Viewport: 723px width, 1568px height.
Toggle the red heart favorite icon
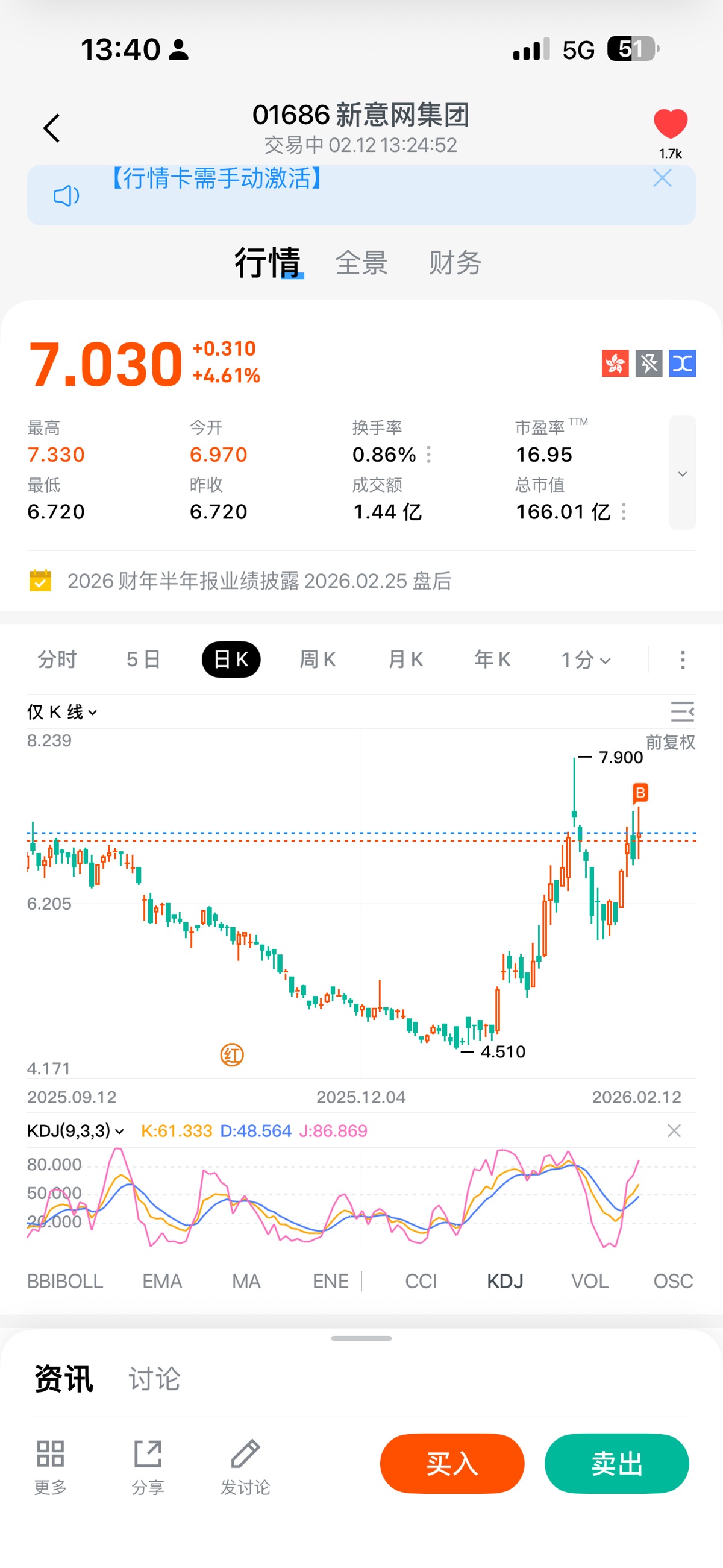670,124
